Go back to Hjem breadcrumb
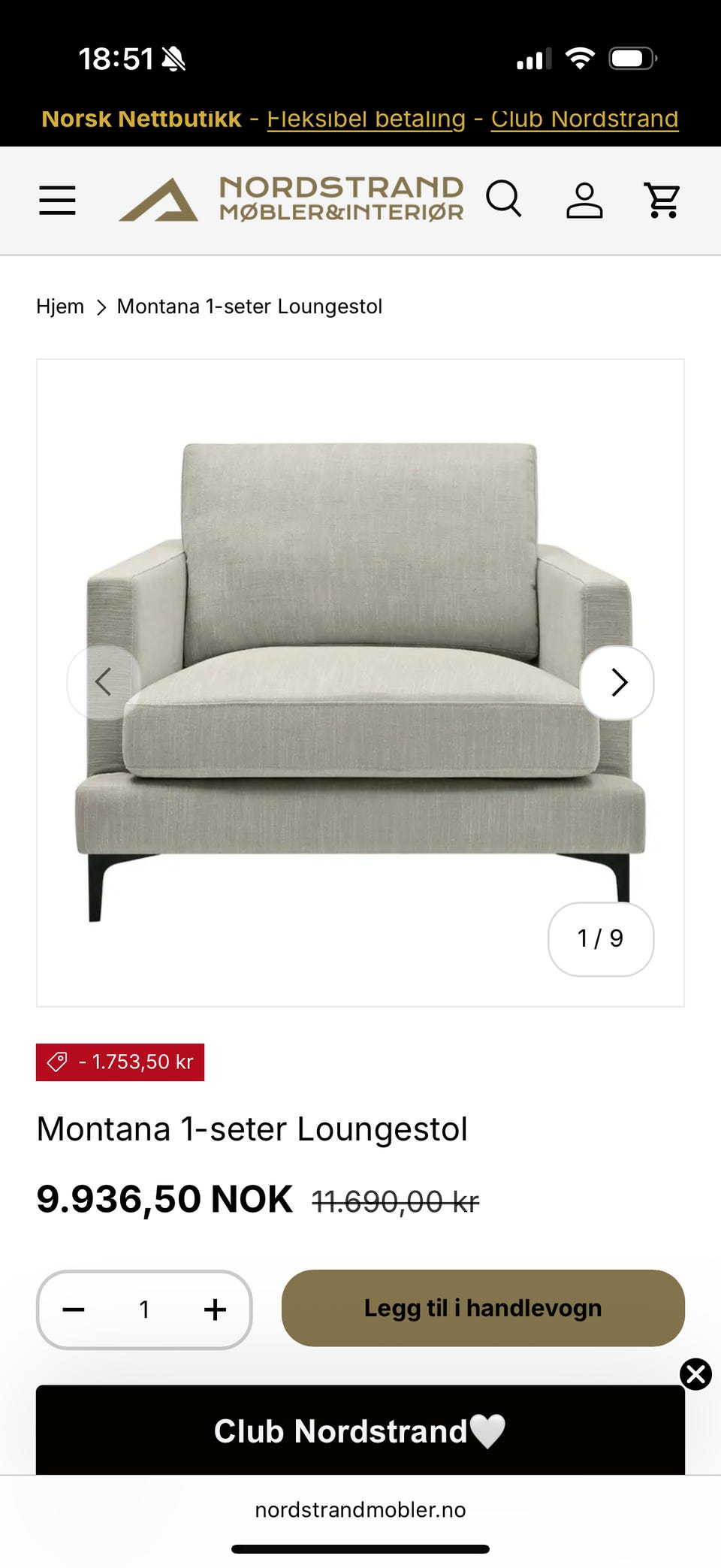This screenshot has width=721, height=1568. (x=60, y=307)
